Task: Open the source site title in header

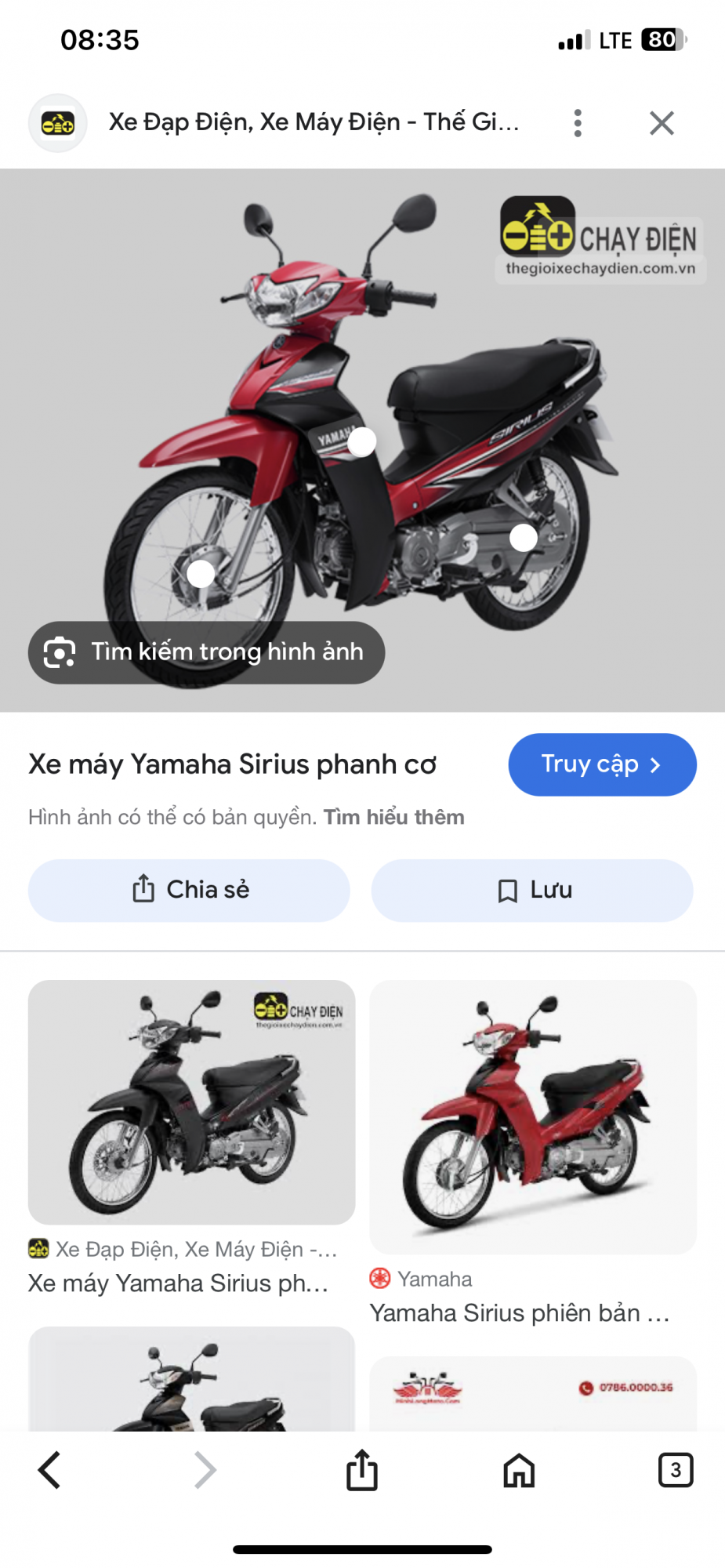Action: point(314,122)
